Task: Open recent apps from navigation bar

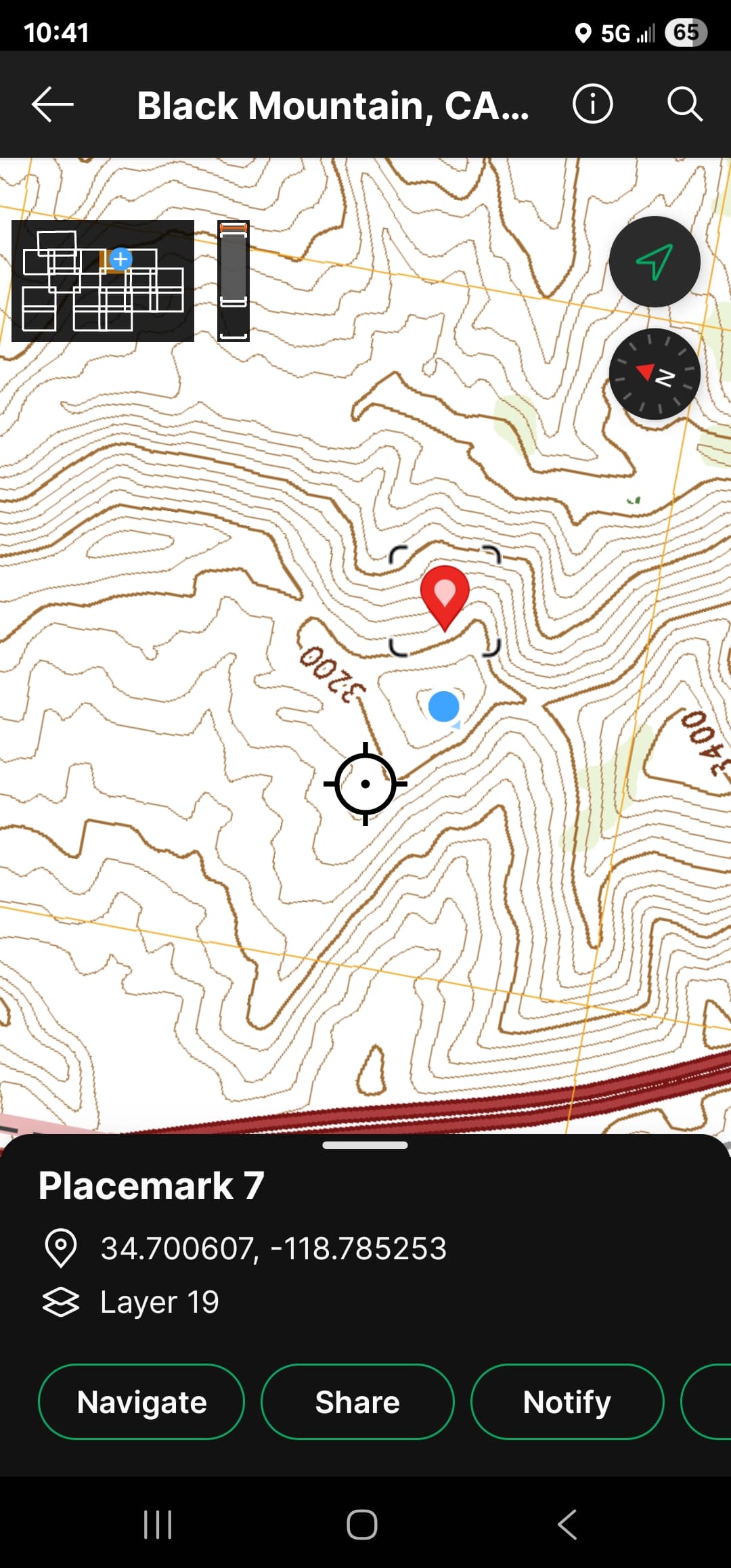Action: (158, 1525)
